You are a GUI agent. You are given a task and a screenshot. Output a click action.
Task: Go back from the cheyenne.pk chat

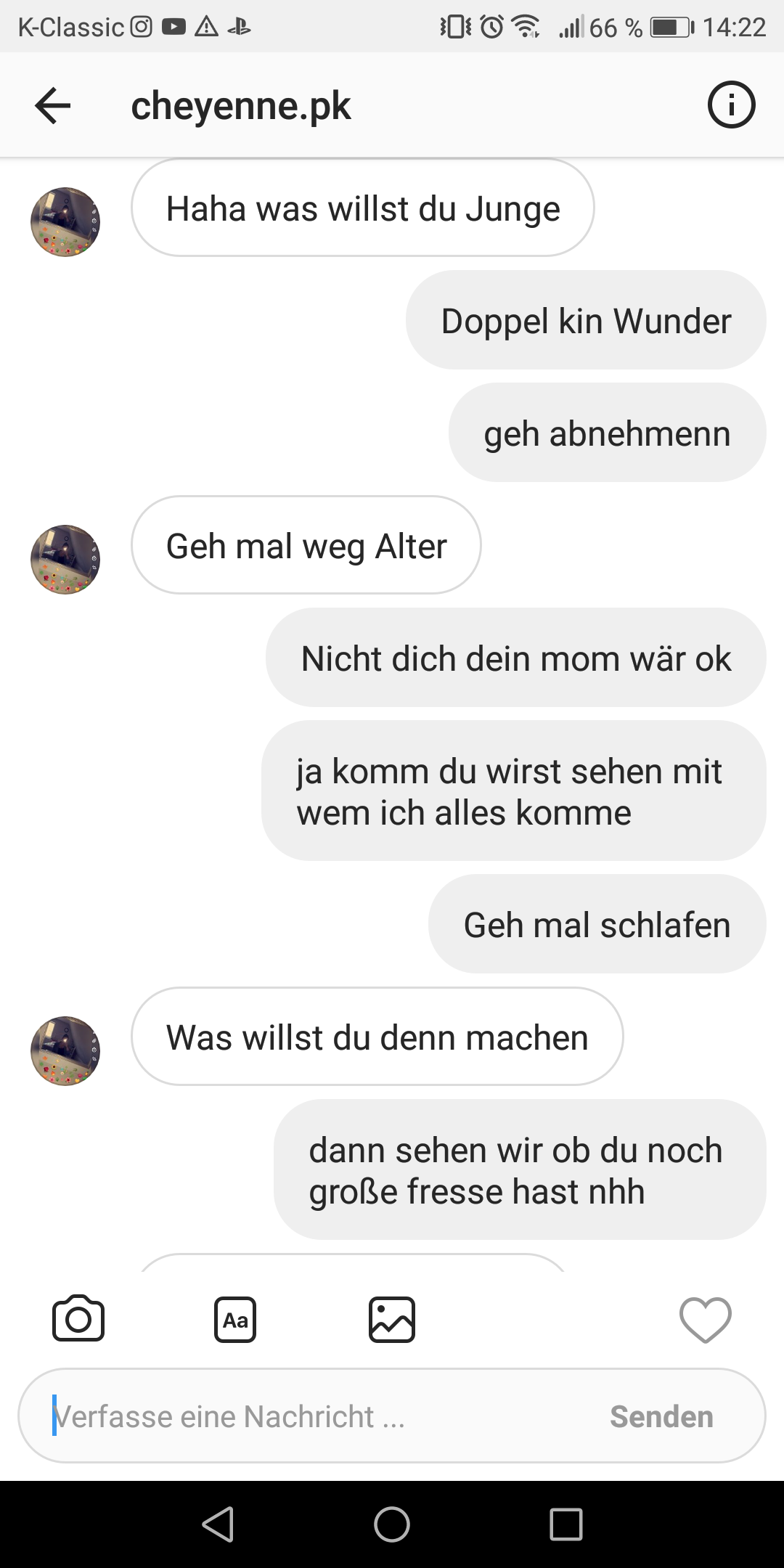[x=52, y=106]
